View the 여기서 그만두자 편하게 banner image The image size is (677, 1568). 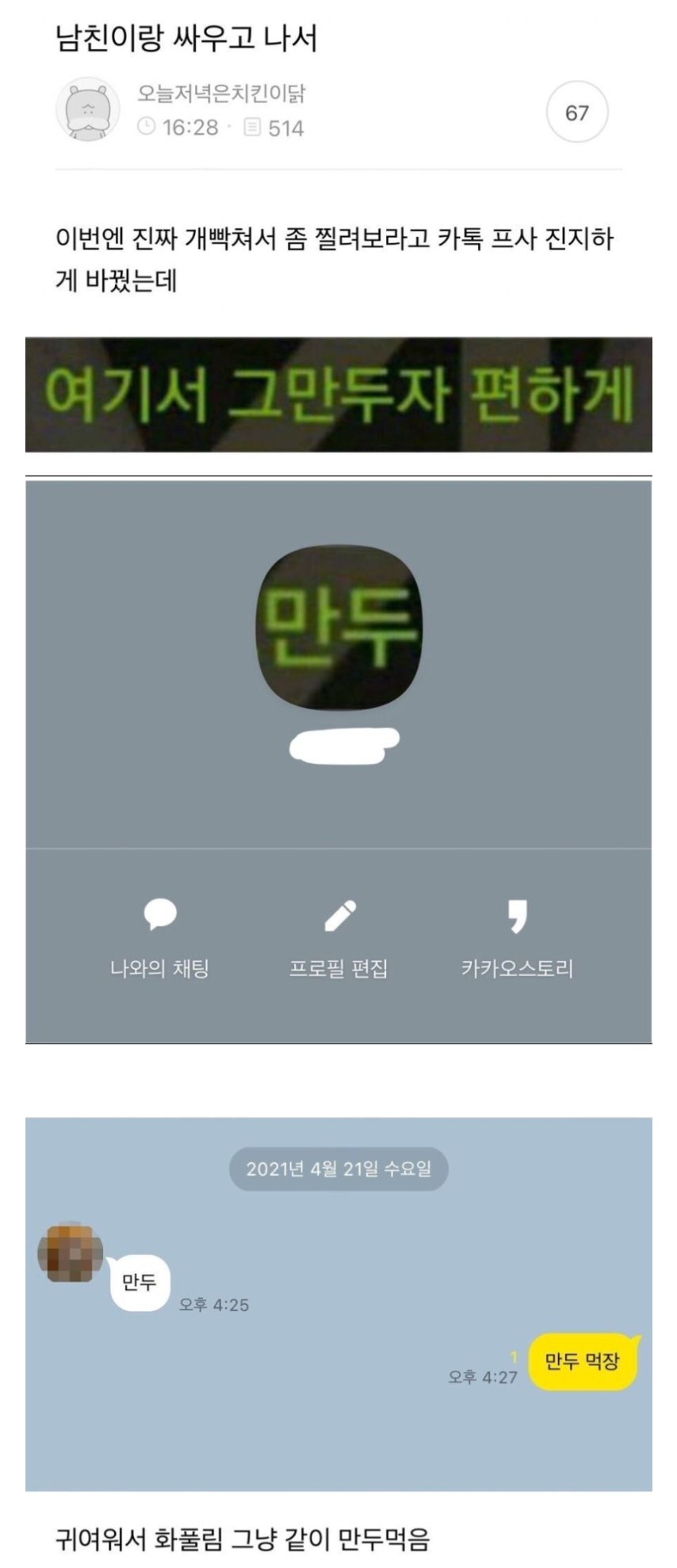338,395
